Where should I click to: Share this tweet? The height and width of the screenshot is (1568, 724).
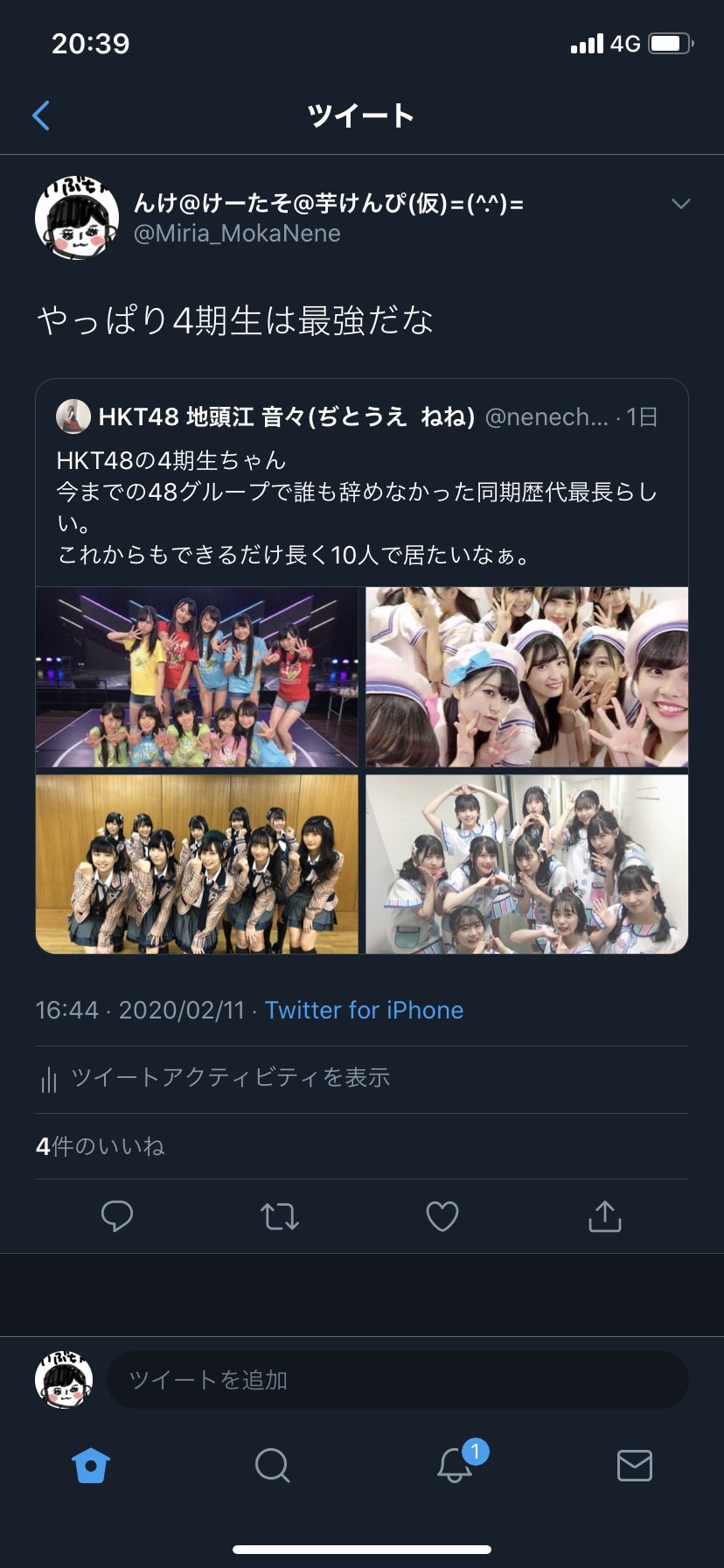click(605, 1215)
